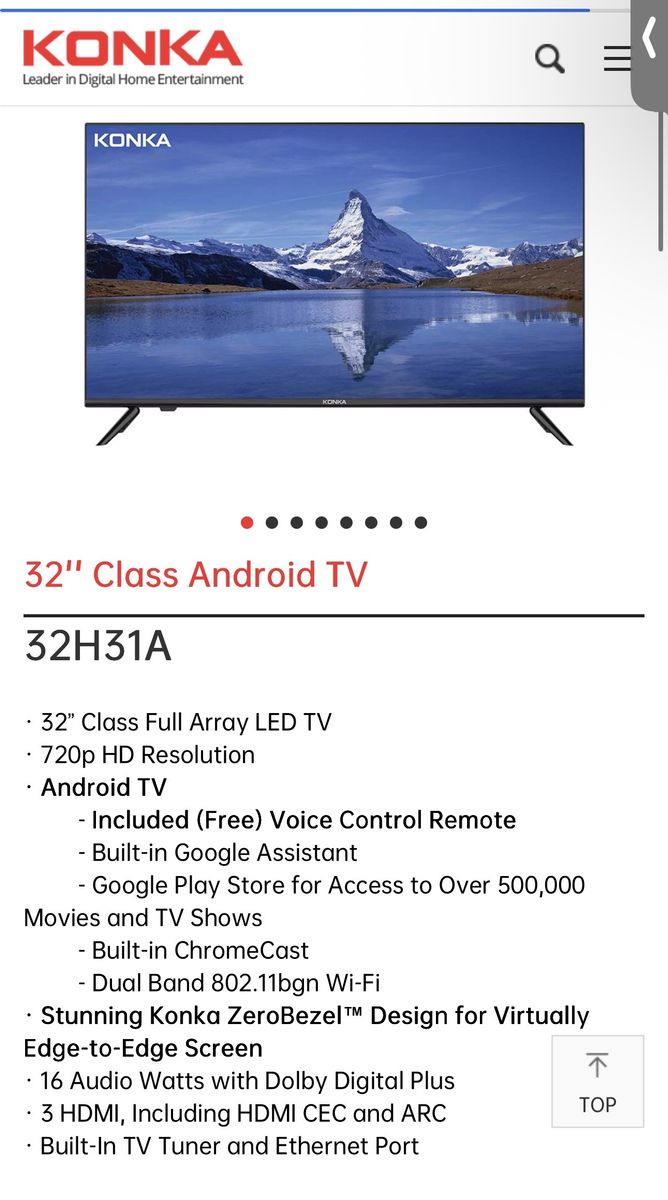Viewport: 668px width, 1200px height.
Task: Select the fourth image indicator dot
Action: coord(321,522)
